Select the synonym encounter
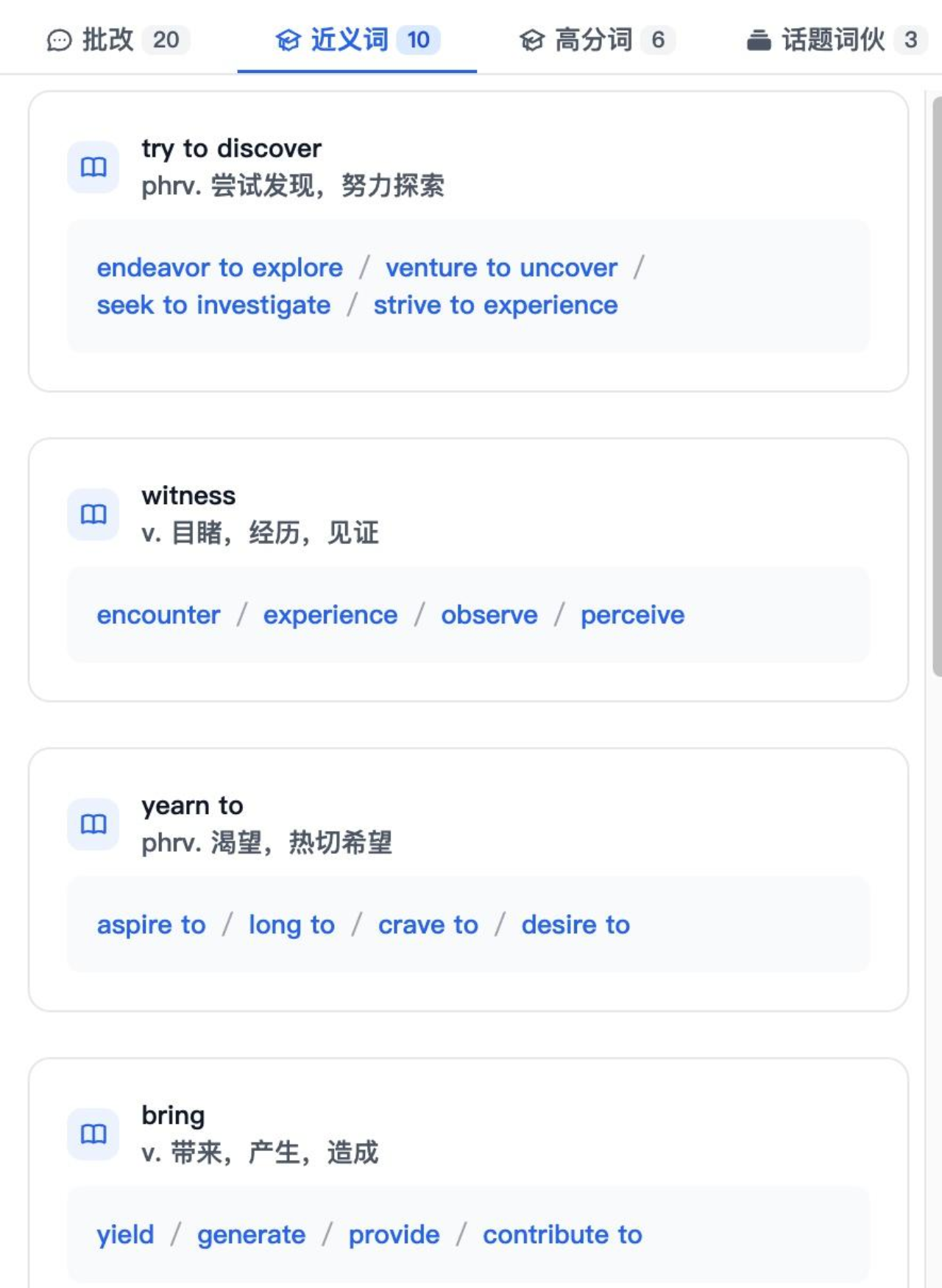 click(158, 615)
